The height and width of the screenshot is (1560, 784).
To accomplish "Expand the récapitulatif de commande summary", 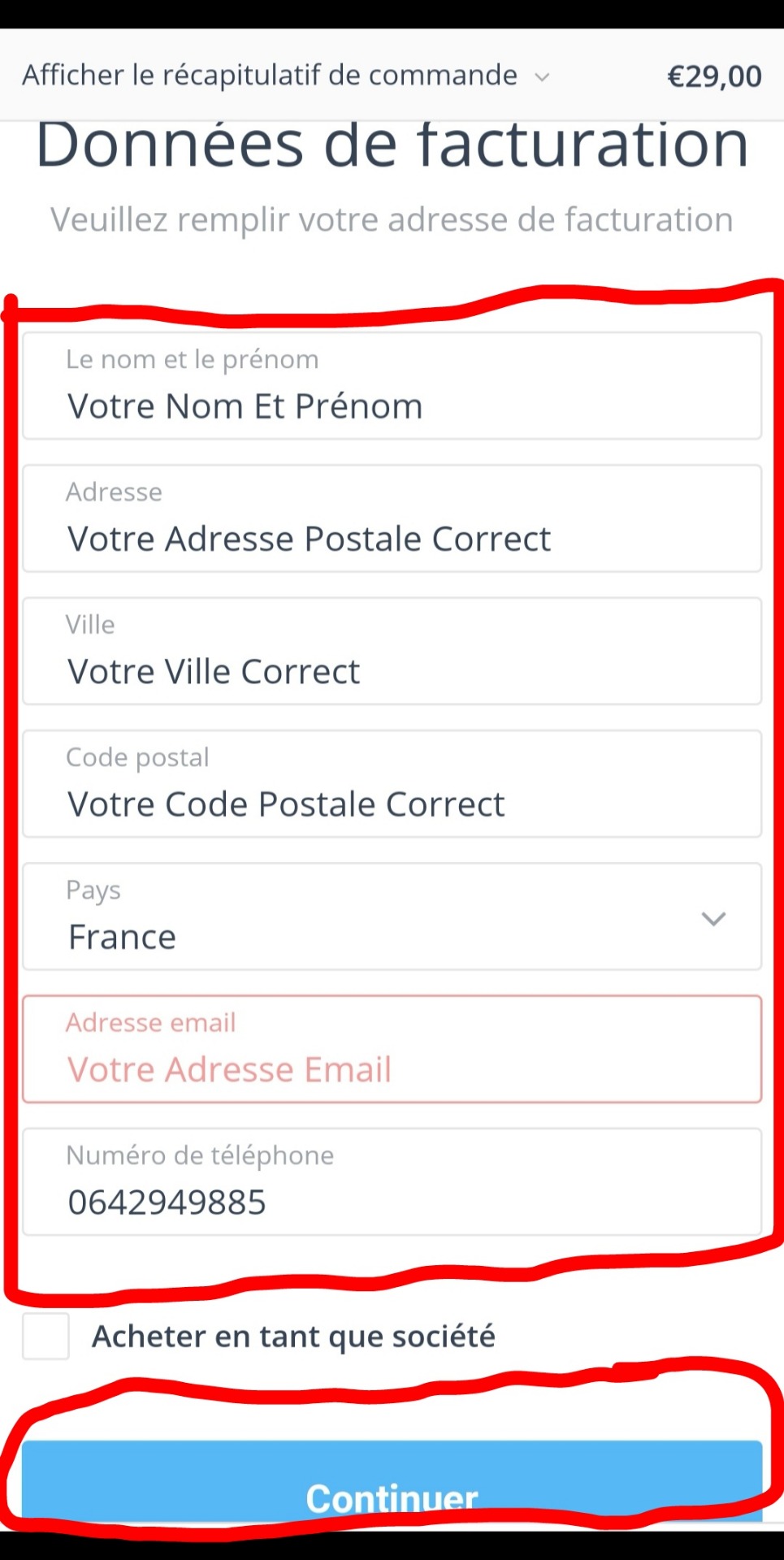I will pos(286,76).
